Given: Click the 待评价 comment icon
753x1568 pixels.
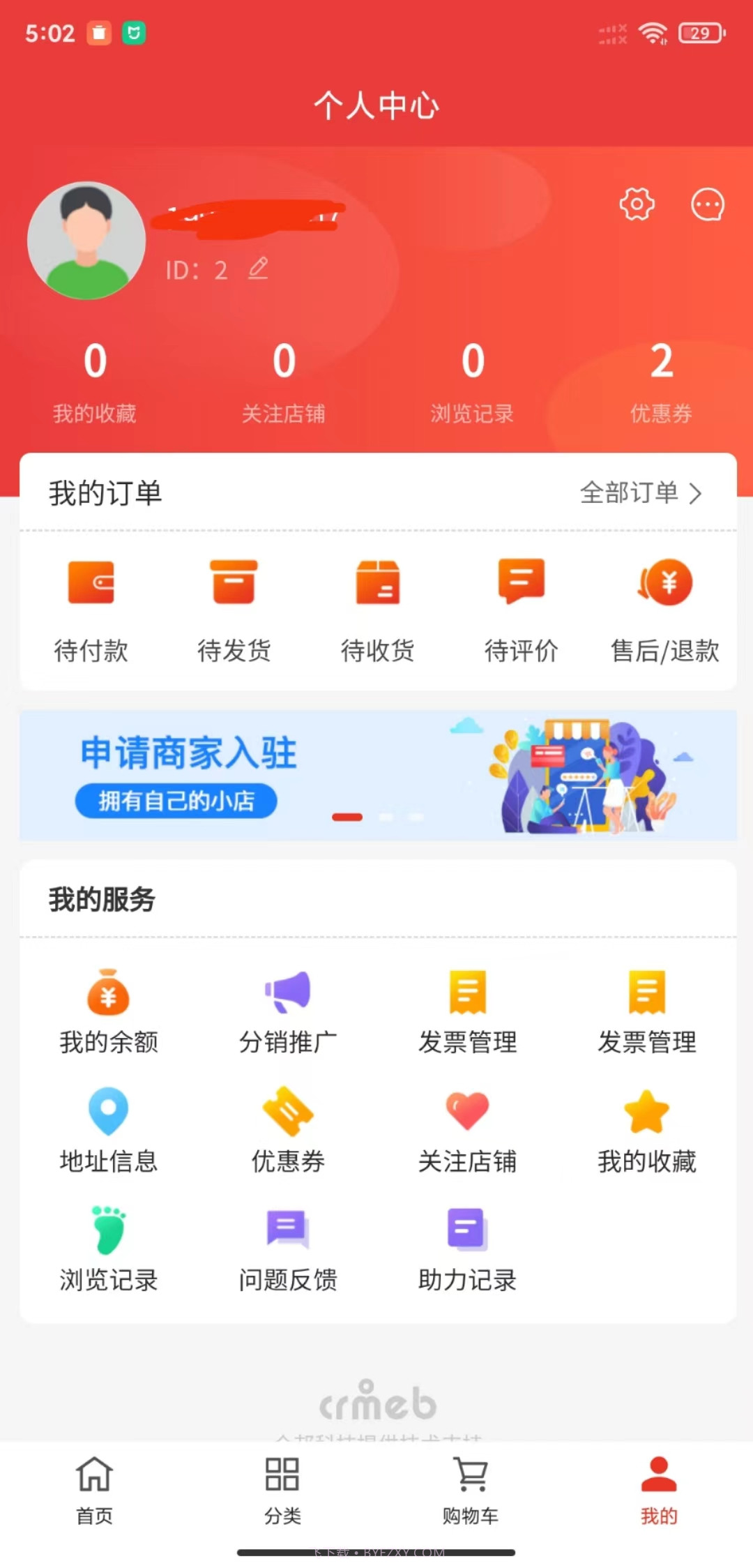Looking at the screenshot, I should (x=520, y=585).
